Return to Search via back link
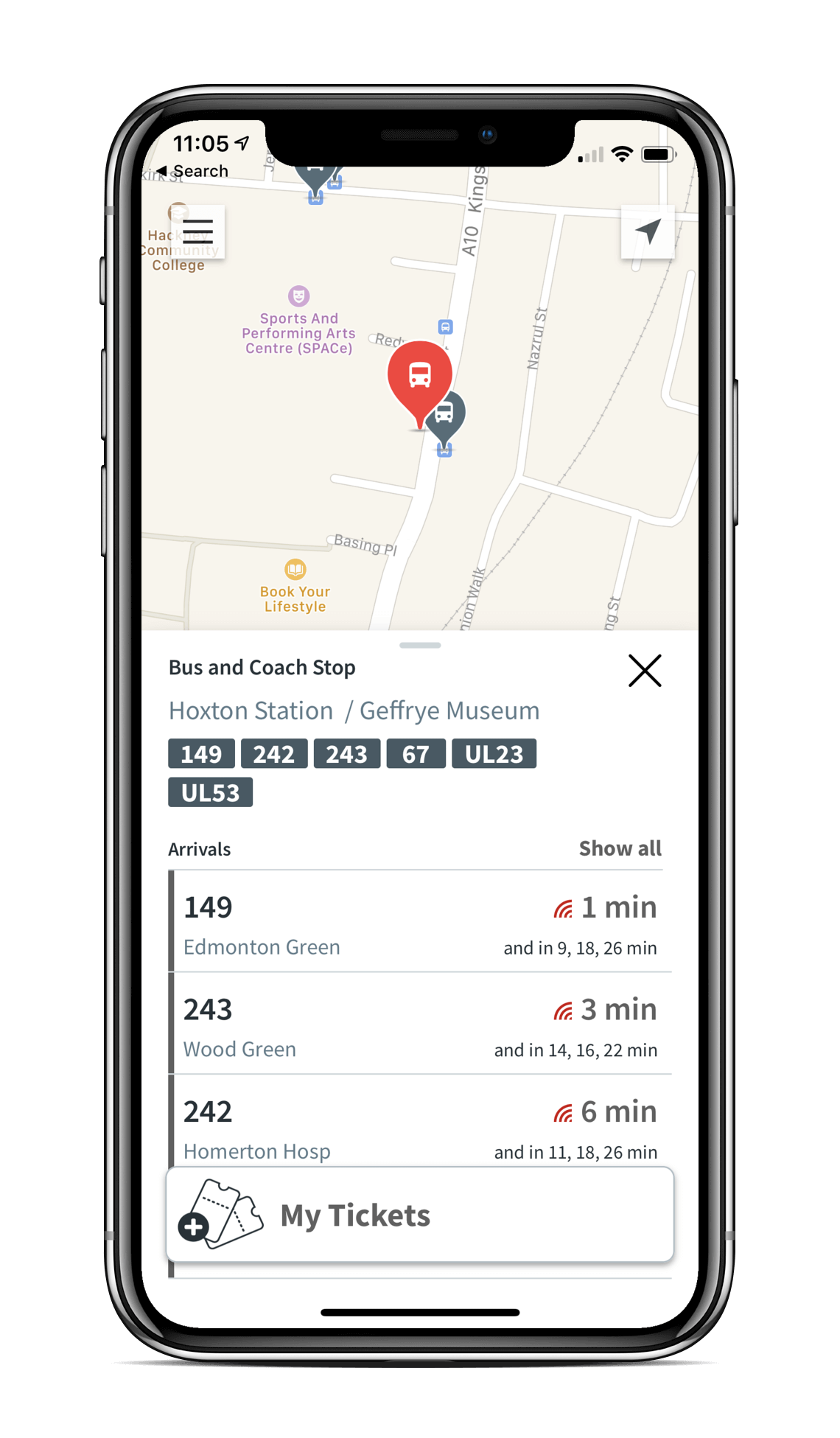 pyautogui.click(x=192, y=171)
